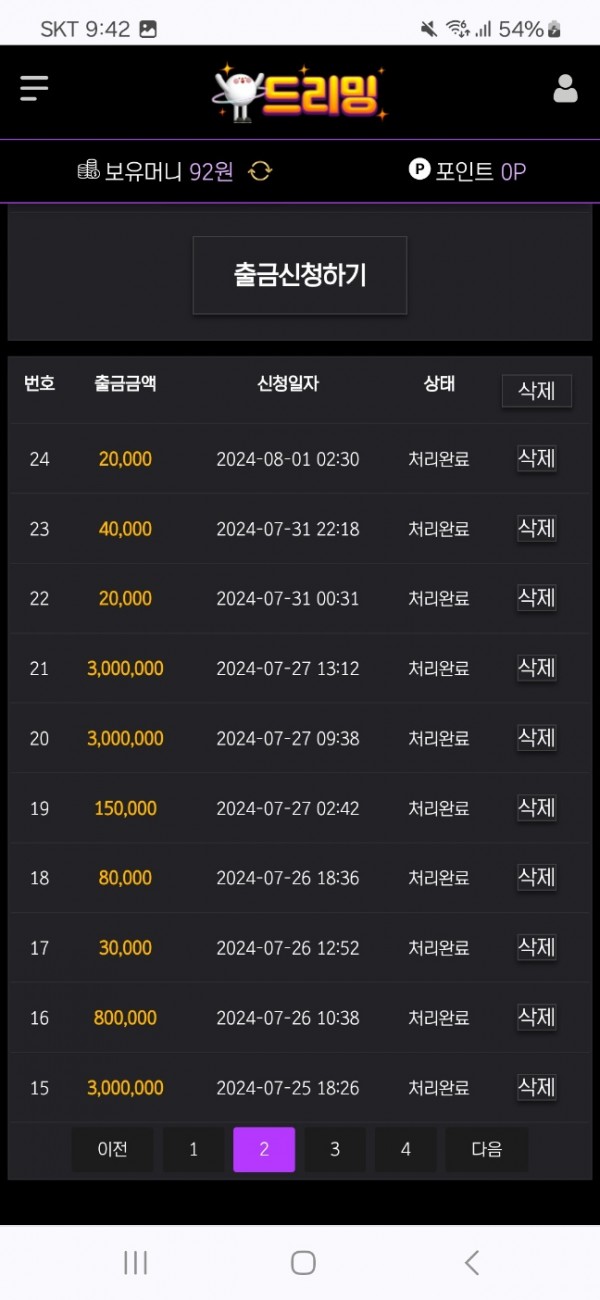Go to the next page with 다음

[486, 1150]
